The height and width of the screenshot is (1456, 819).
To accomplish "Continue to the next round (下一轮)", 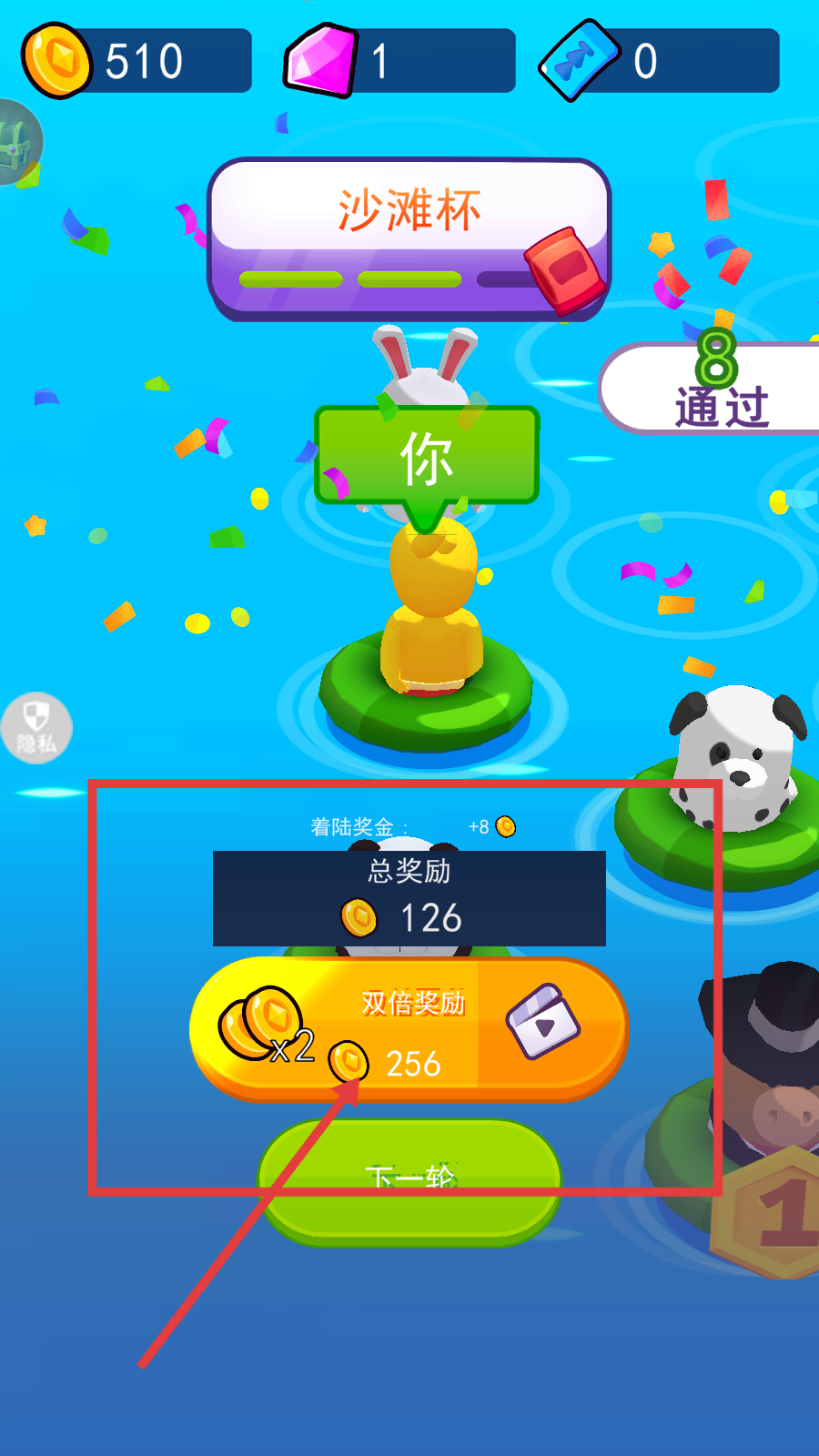I will 409,1181.
